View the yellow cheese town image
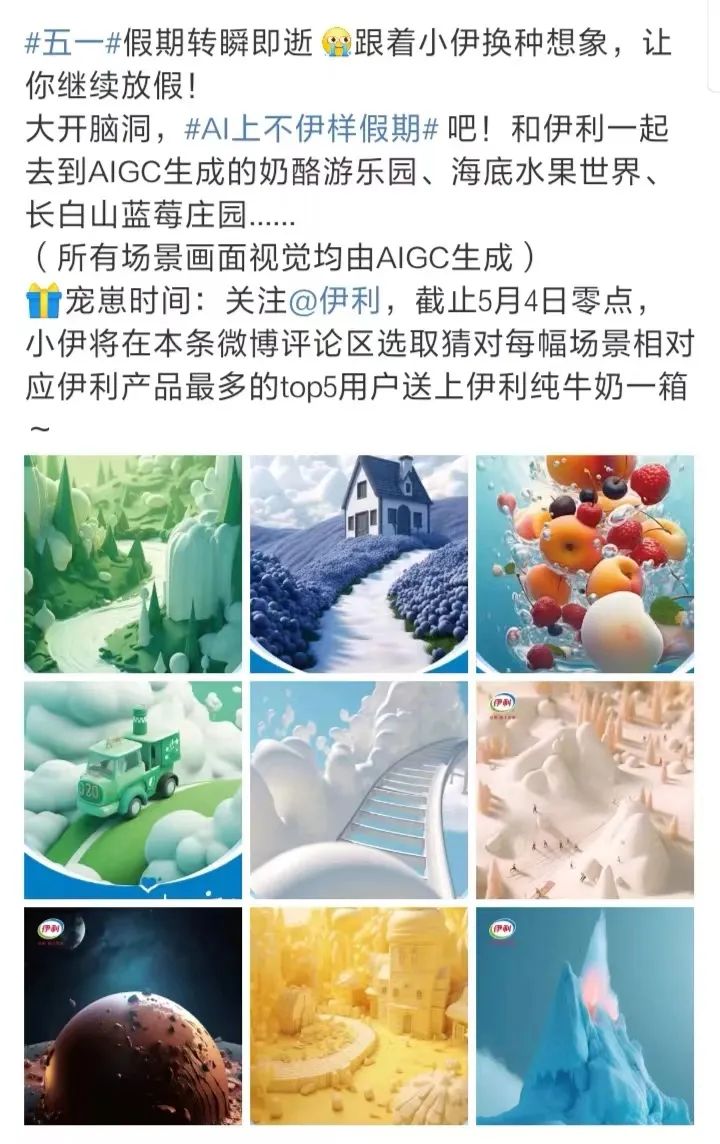The image size is (720, 1144). pos(359,1016)
